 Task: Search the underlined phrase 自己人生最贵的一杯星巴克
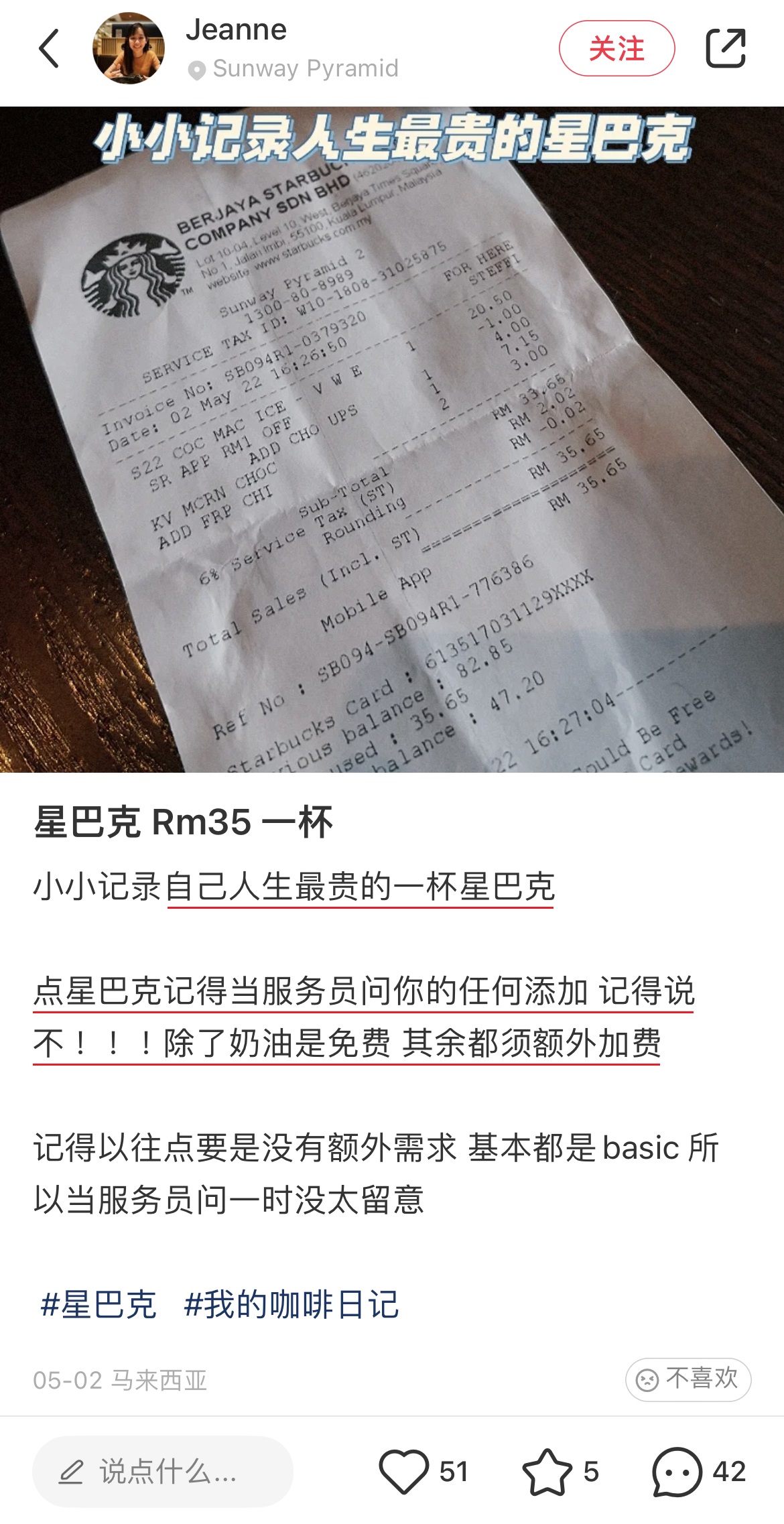click(x=361, y=887)
